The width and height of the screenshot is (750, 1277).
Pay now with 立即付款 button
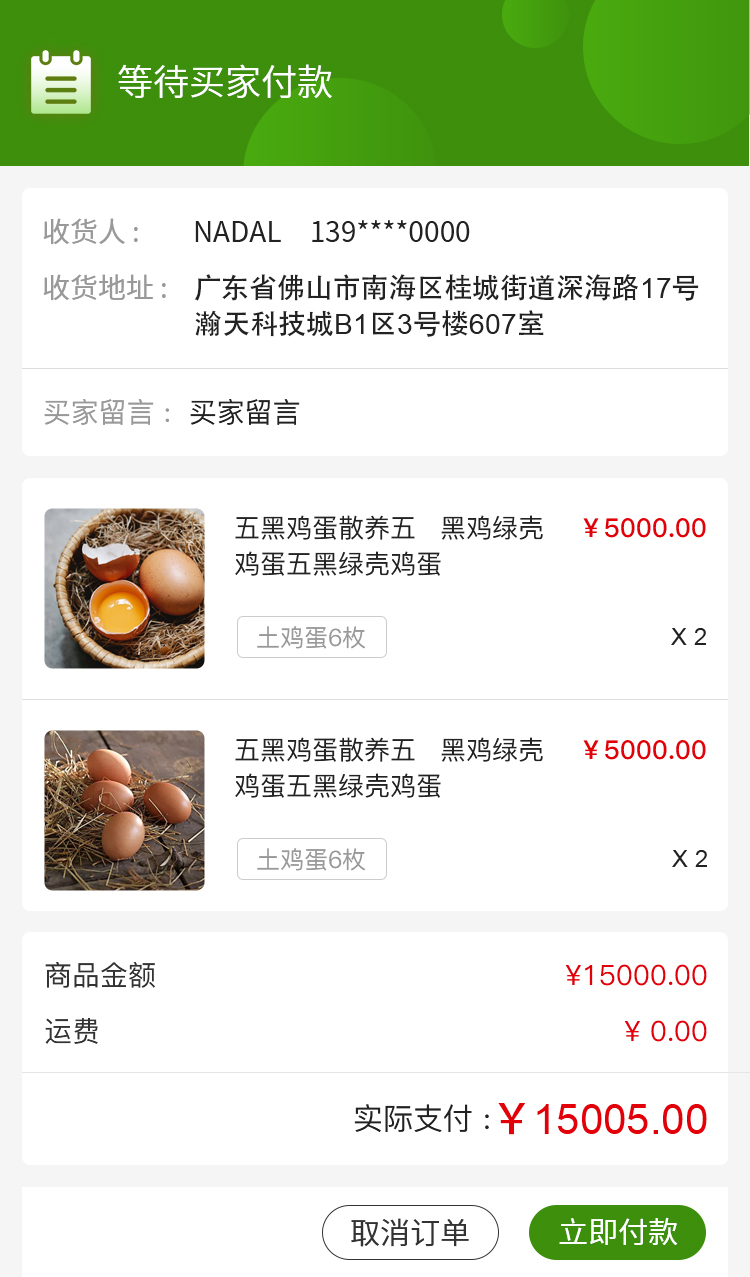point(617,1232)
